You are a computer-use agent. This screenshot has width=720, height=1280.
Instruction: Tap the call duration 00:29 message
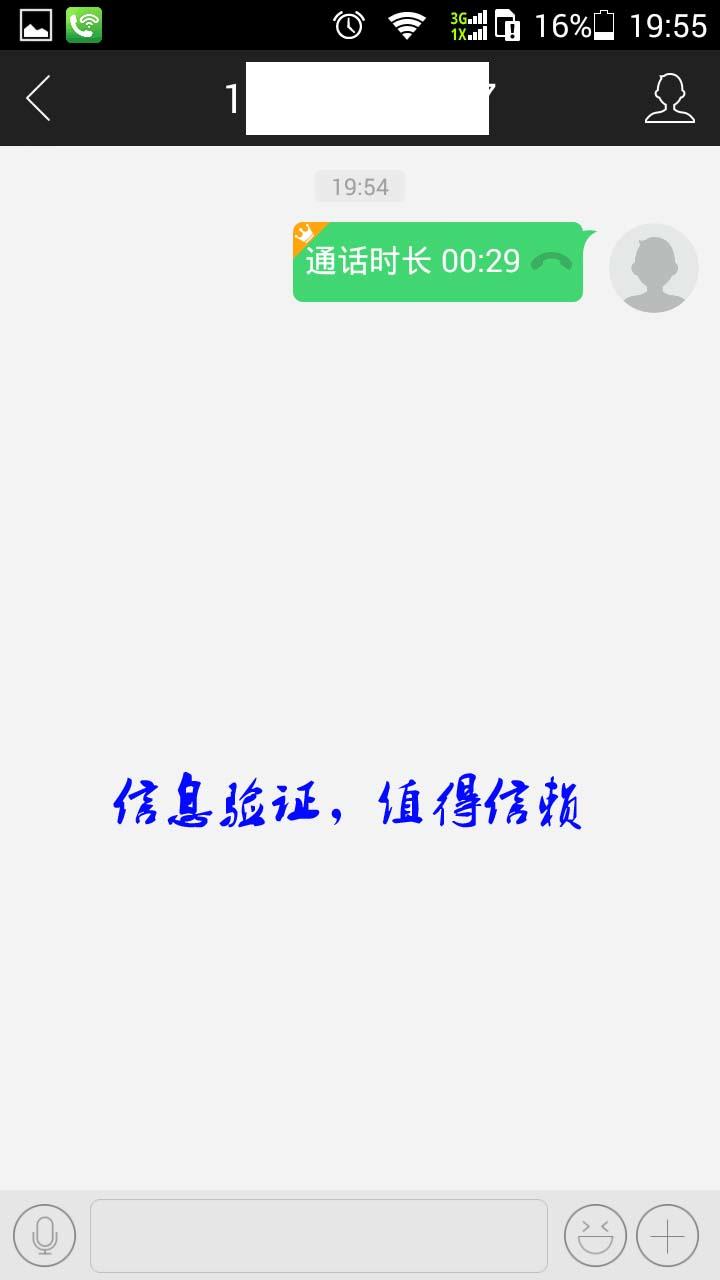pyautogui.click(x=438, y=262)
